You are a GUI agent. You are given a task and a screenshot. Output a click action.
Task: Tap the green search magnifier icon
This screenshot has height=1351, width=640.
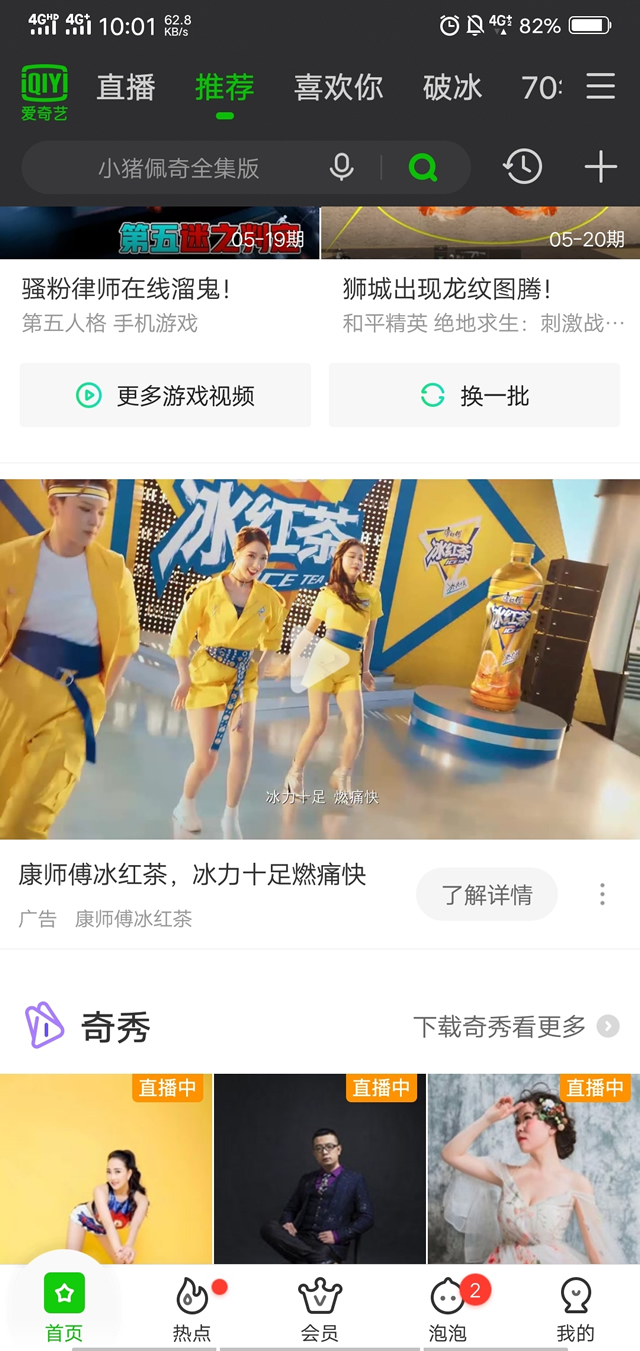[x=423, y=168]
